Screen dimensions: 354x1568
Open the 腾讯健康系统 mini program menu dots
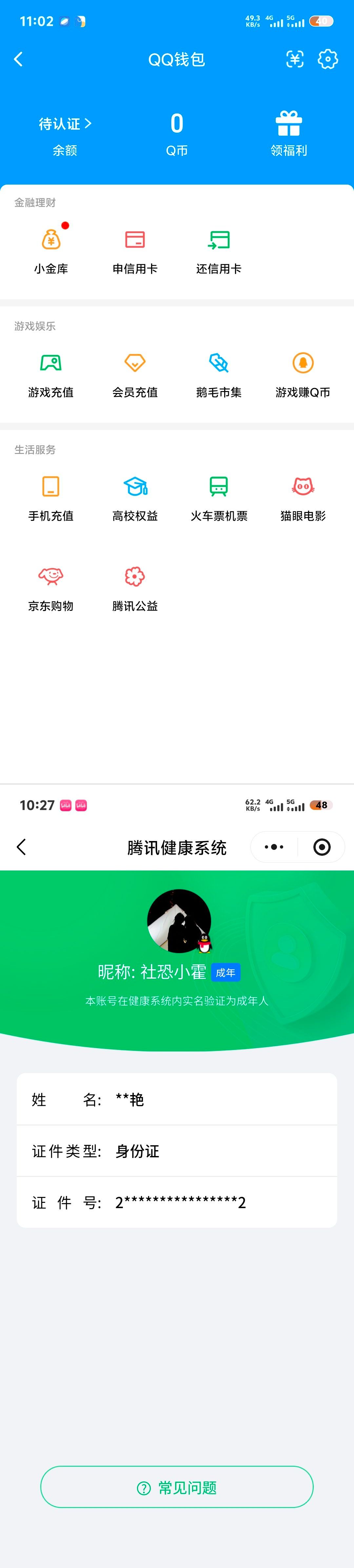pyautogui.click(x=274, y=847)
